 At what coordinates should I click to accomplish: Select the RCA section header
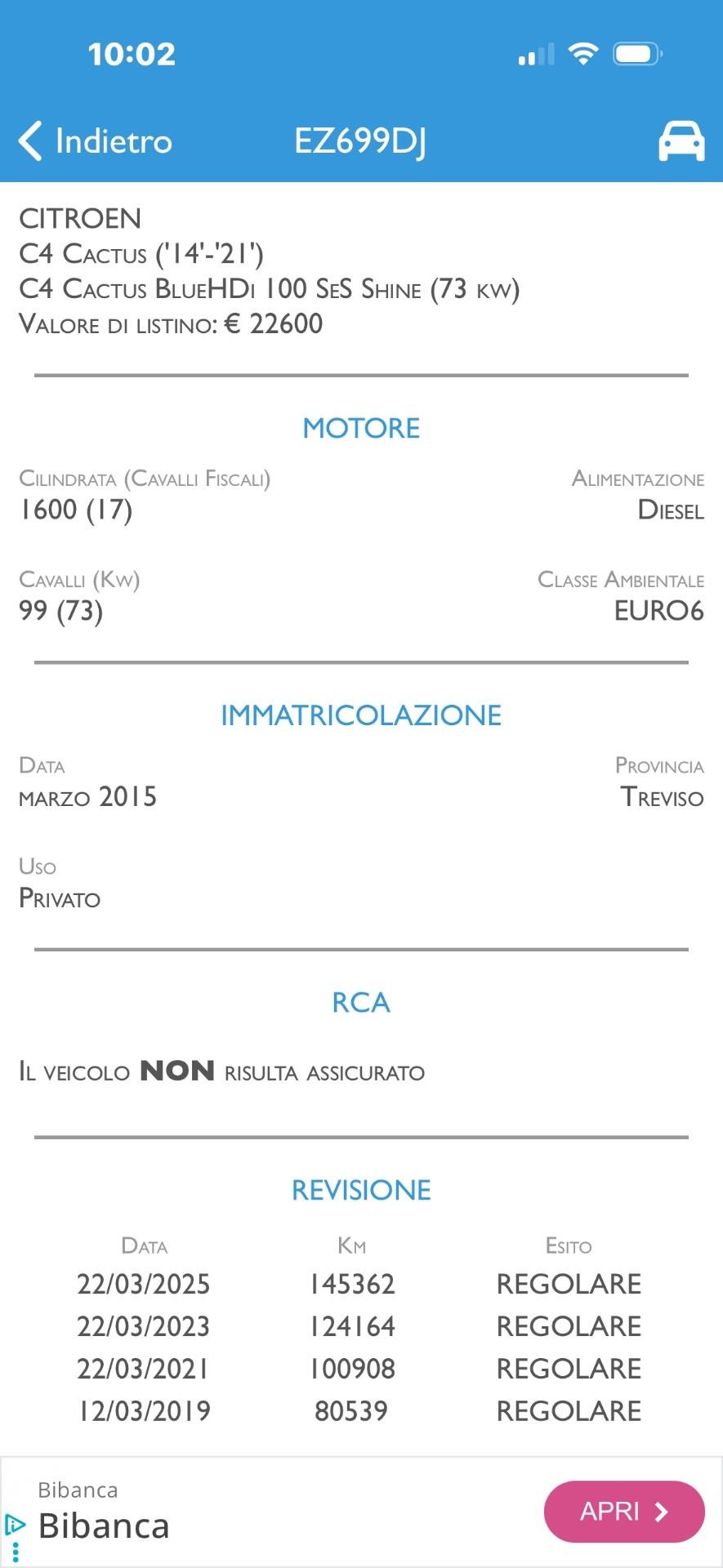point(362,1002)
